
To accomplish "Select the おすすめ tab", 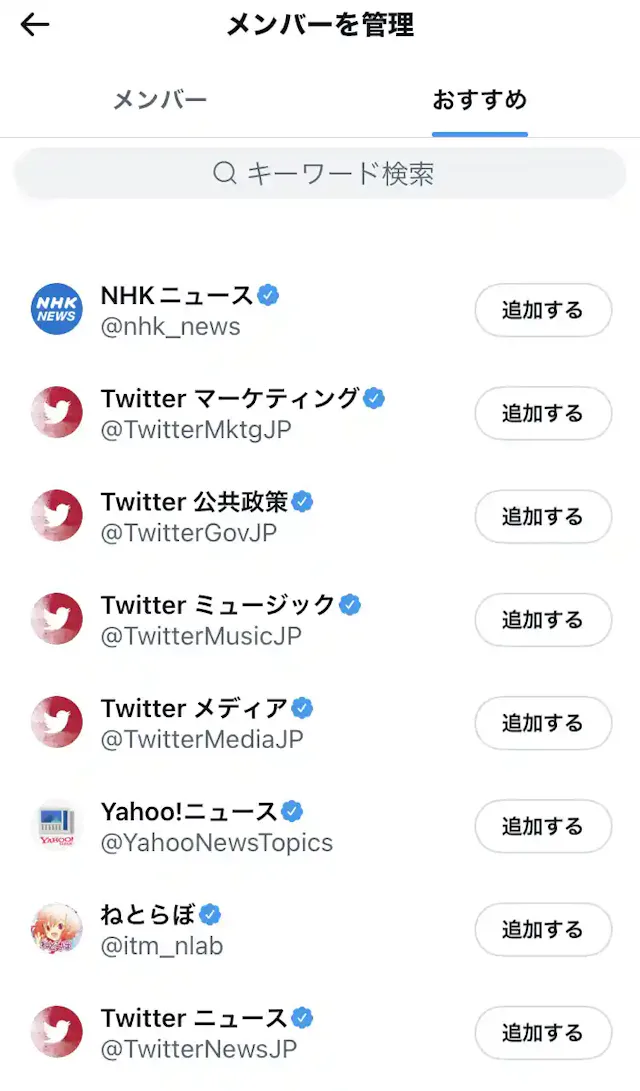I will 480,100.
